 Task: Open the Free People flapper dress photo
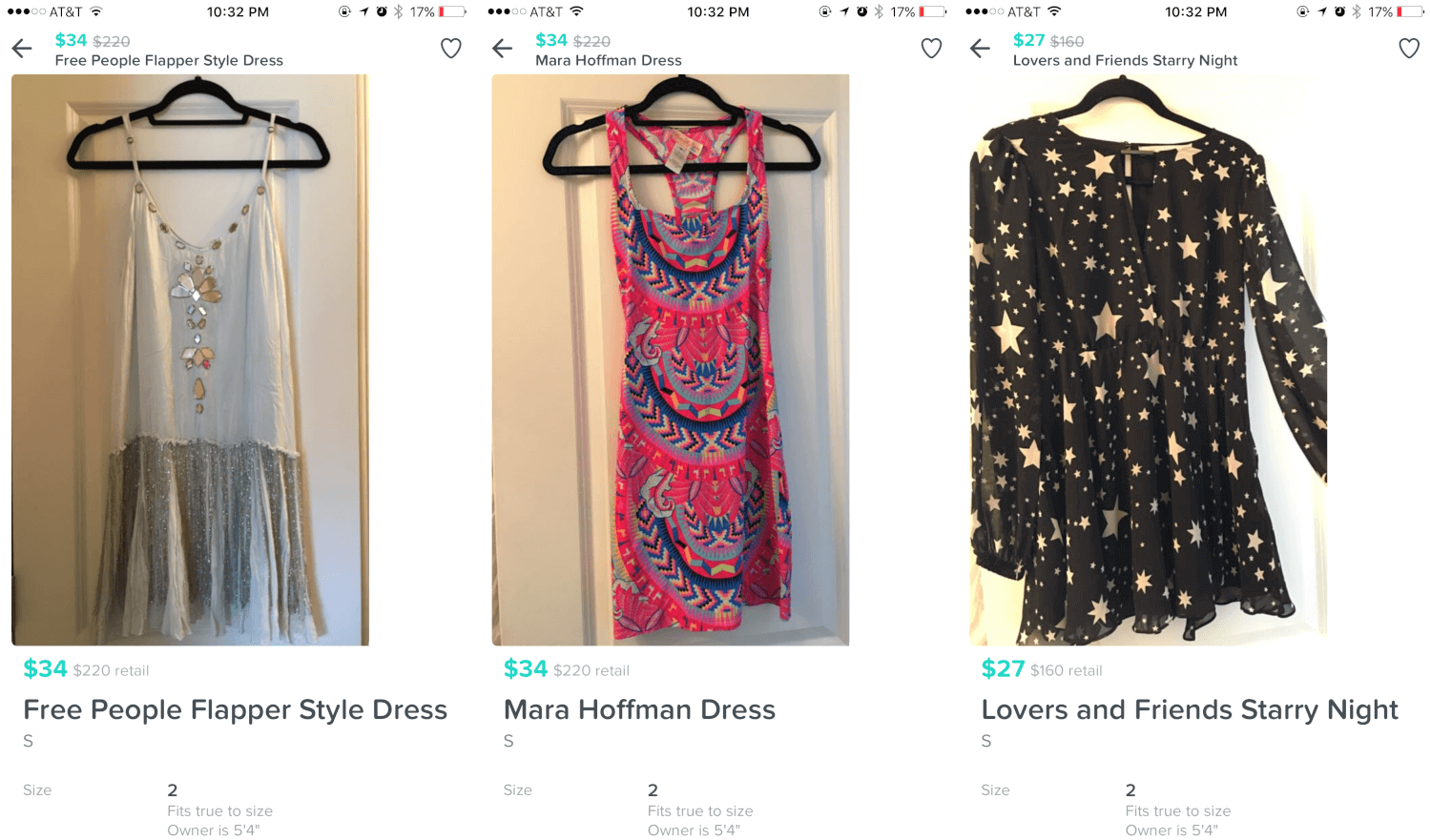pyautogui.click(x=190, y=359)
